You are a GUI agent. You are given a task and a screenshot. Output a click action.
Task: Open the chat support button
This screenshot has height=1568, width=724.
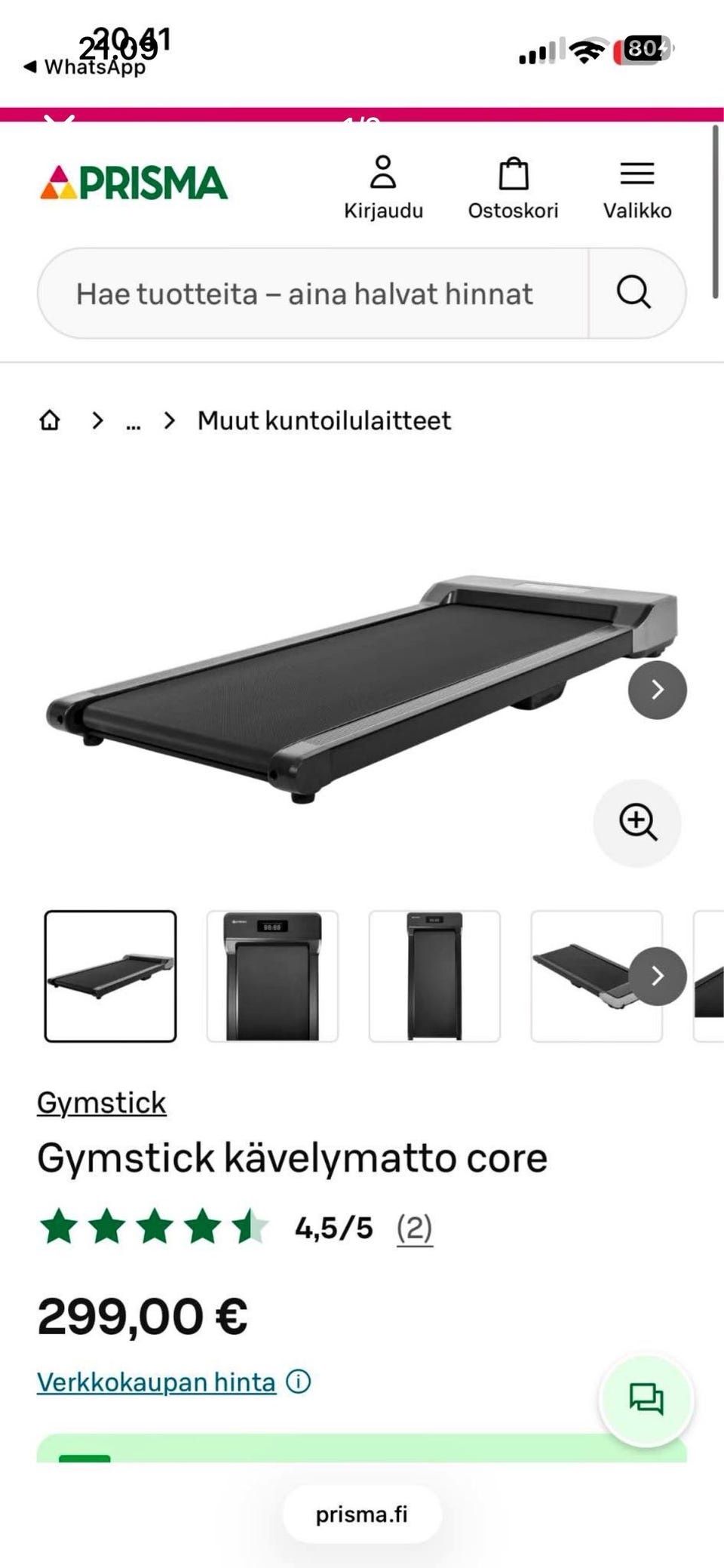[646, 1400]
